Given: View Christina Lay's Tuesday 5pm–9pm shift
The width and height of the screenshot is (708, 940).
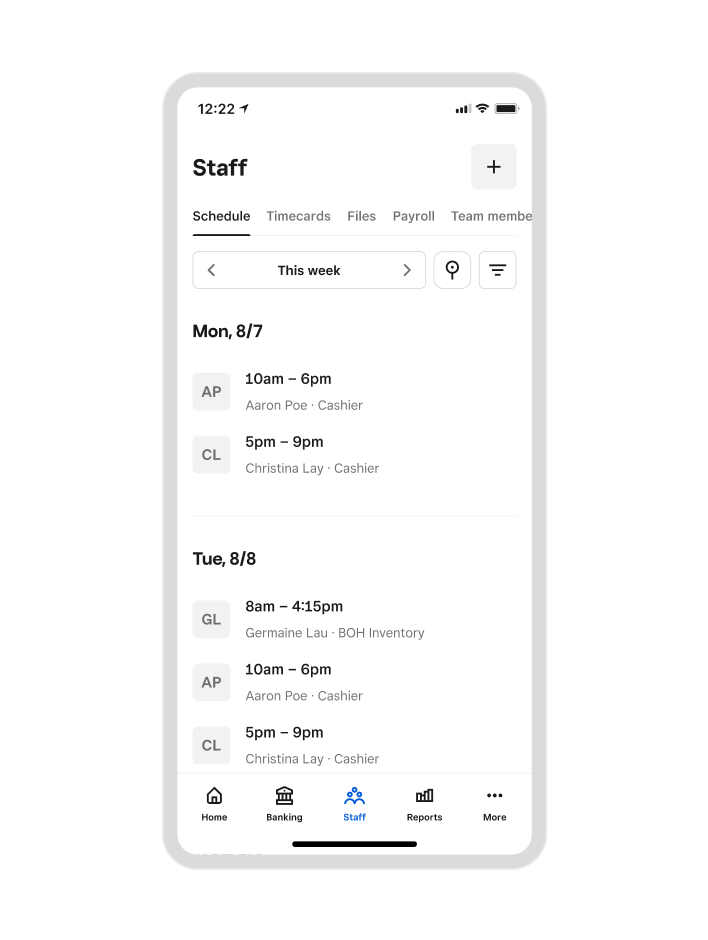Looking at the screenshot, I should pyautogui.click(x=354, y=744).
